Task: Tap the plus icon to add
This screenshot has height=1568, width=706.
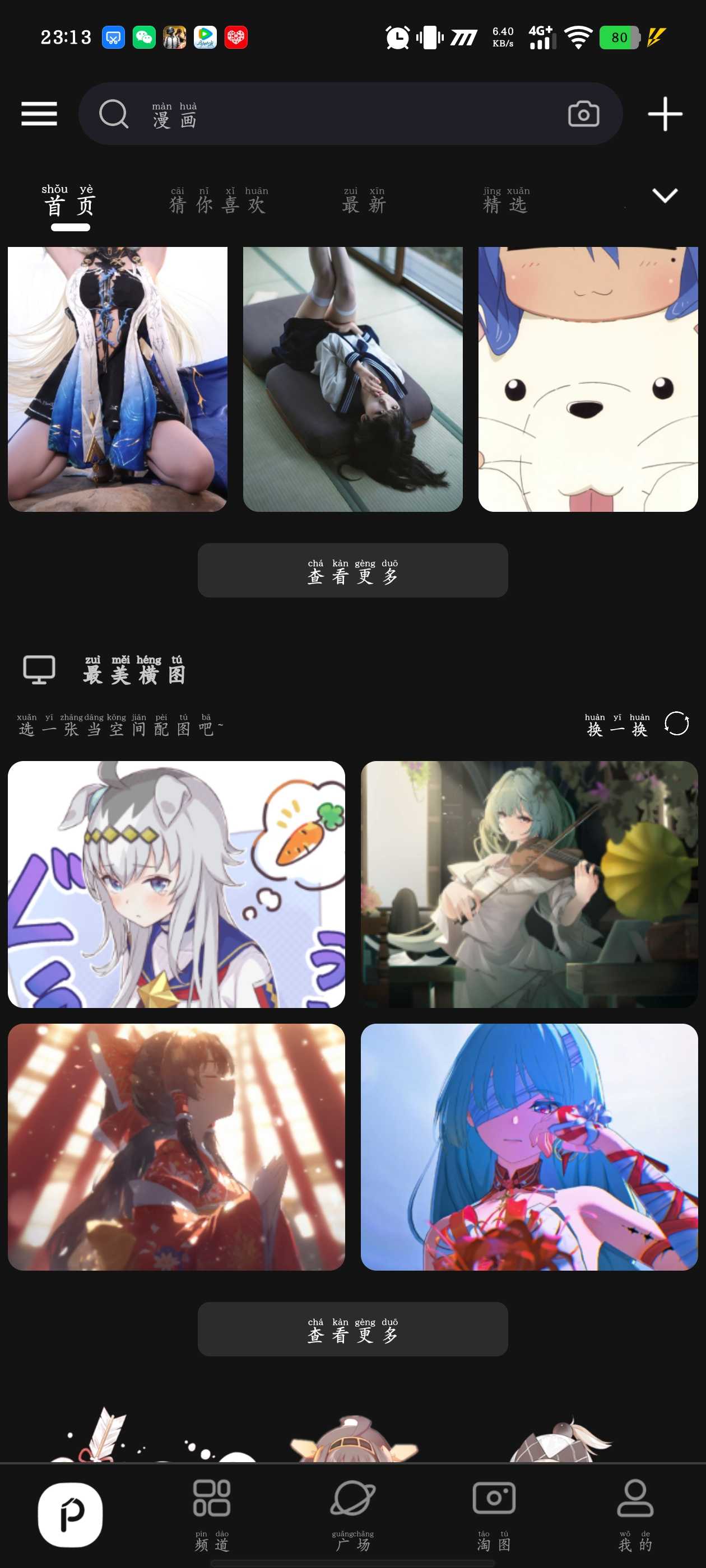Action: (x=664, y=114)
